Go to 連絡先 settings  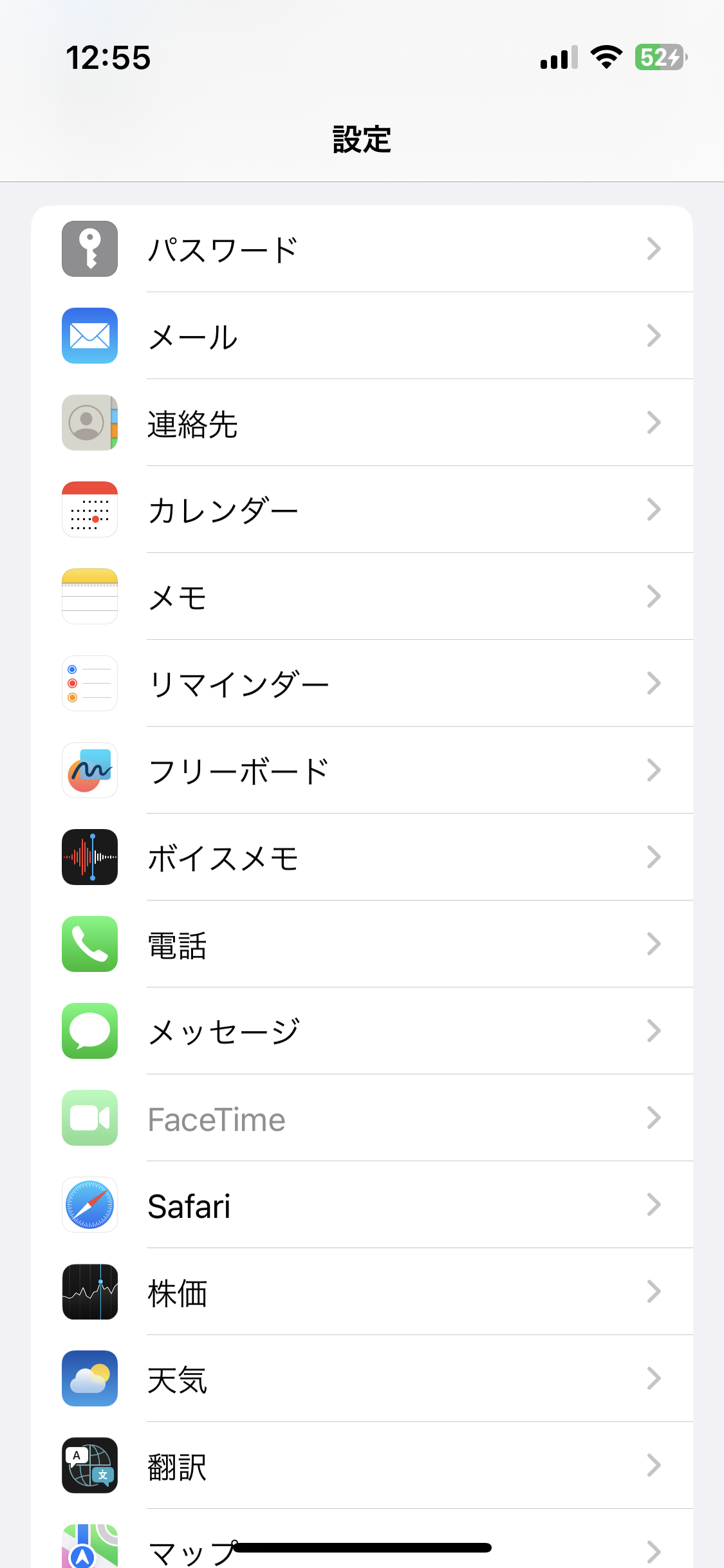(362, 423)
